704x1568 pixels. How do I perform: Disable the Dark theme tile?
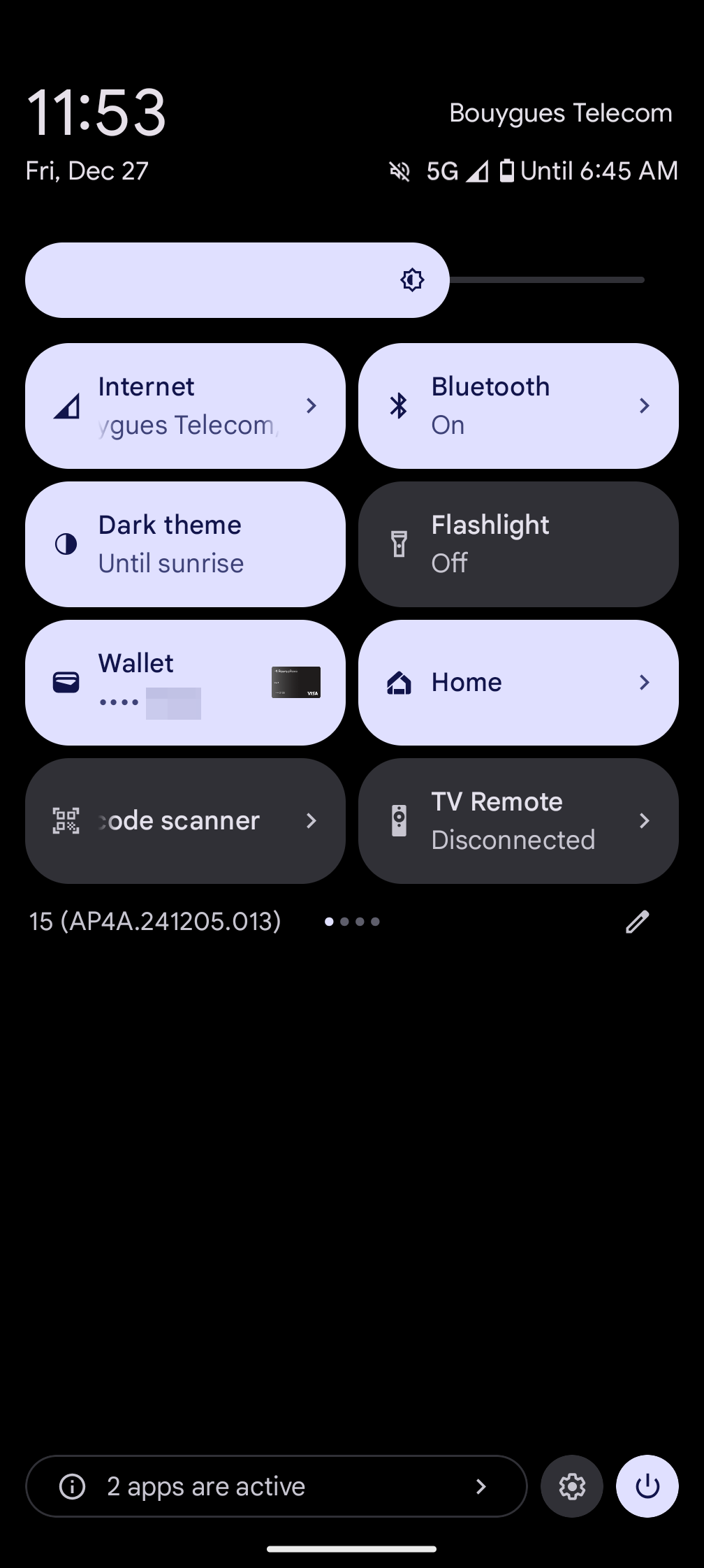click(185, 544)
